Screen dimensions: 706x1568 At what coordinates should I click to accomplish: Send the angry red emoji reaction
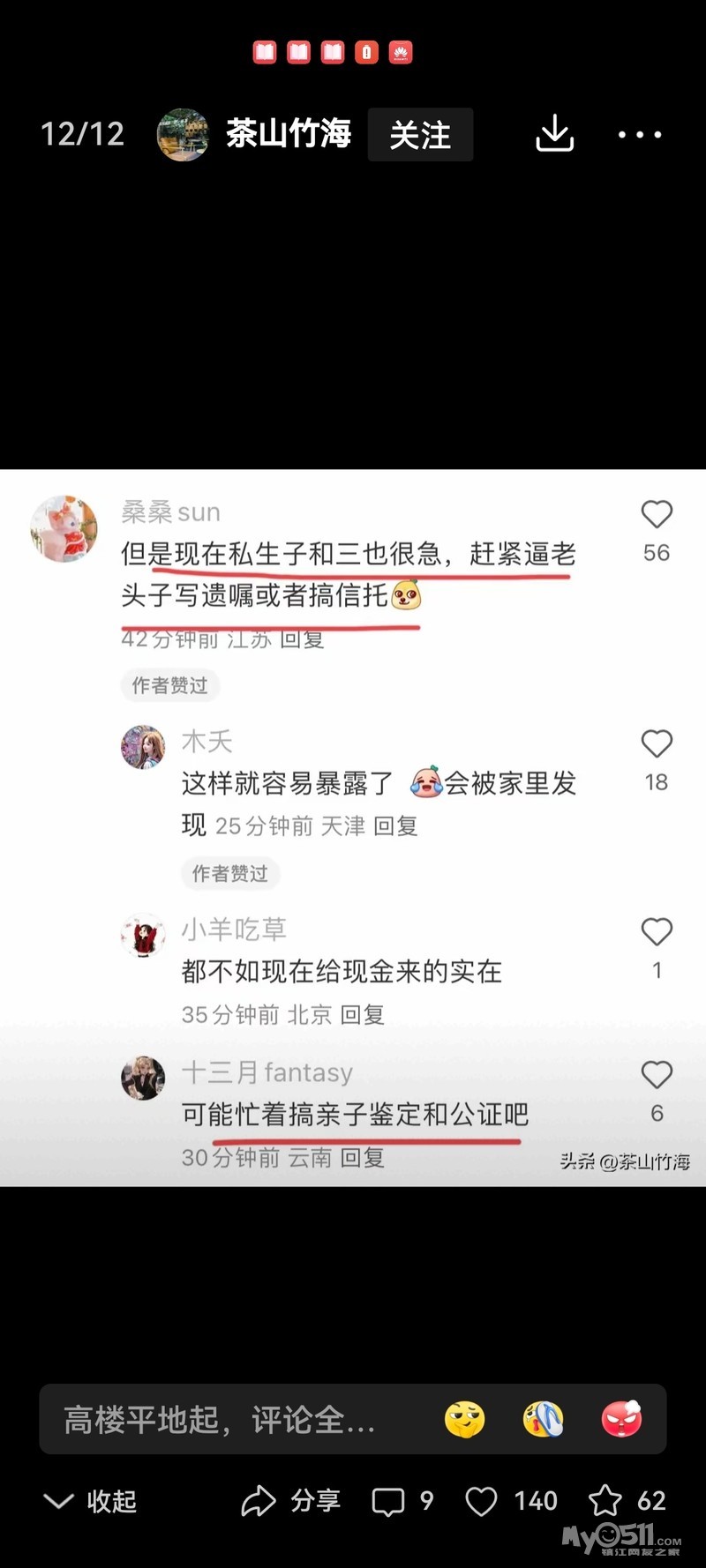[621, 1420]
